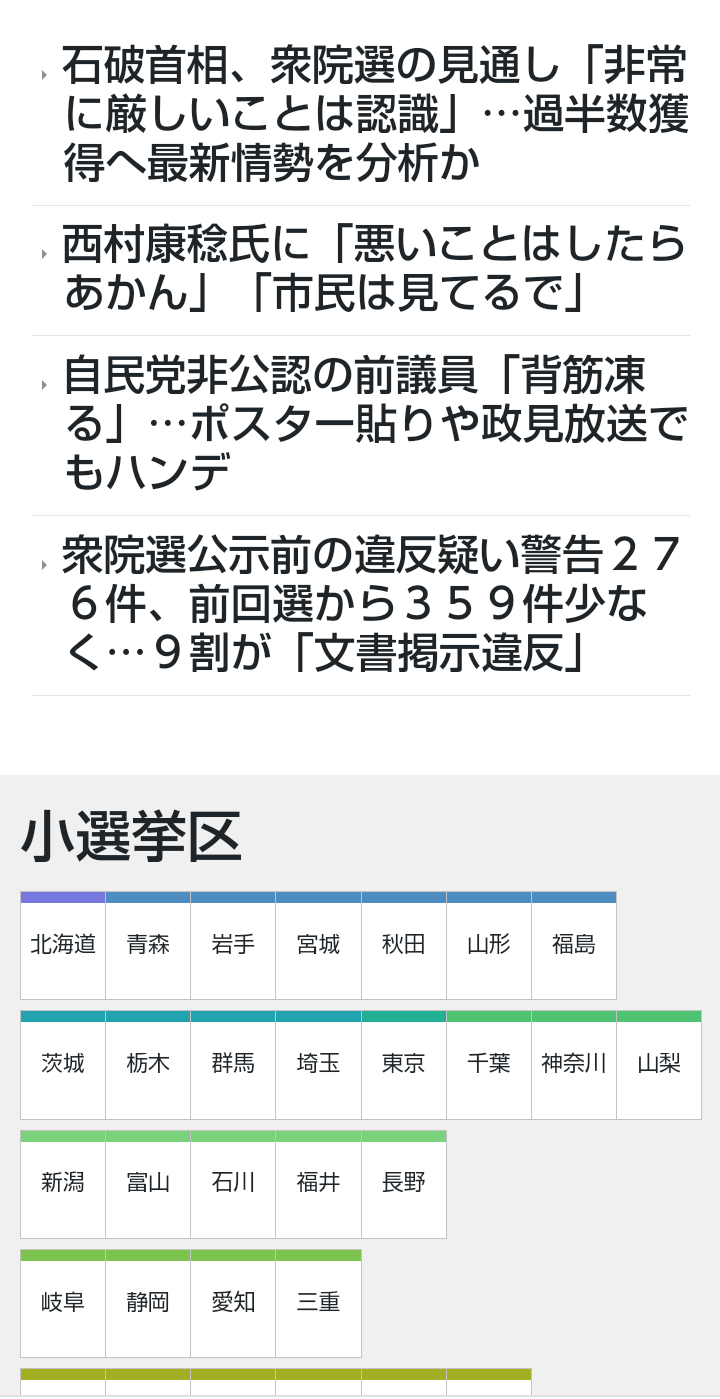View 長野 constituencies
The image size is (720, 1399).
coord(404,1183)
